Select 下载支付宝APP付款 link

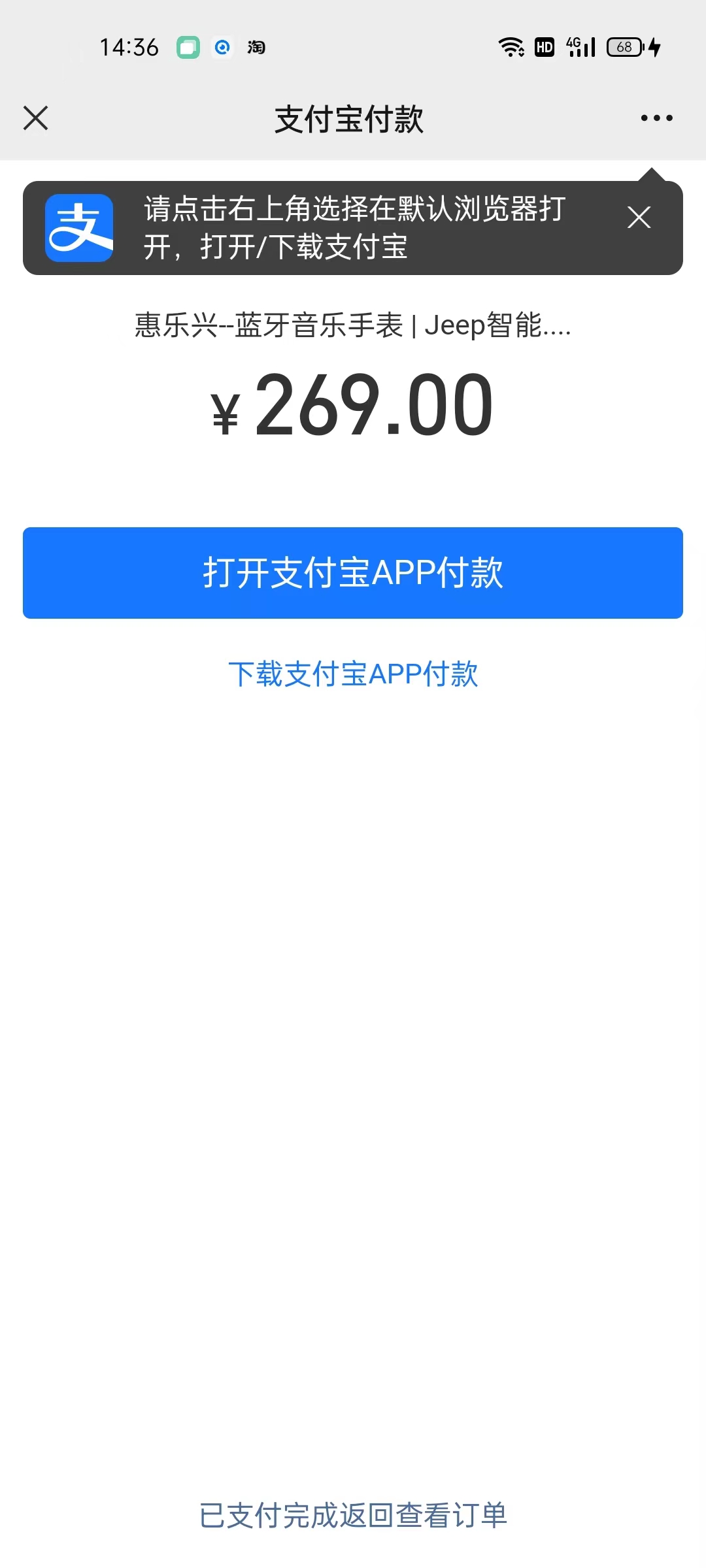point(353,674)
